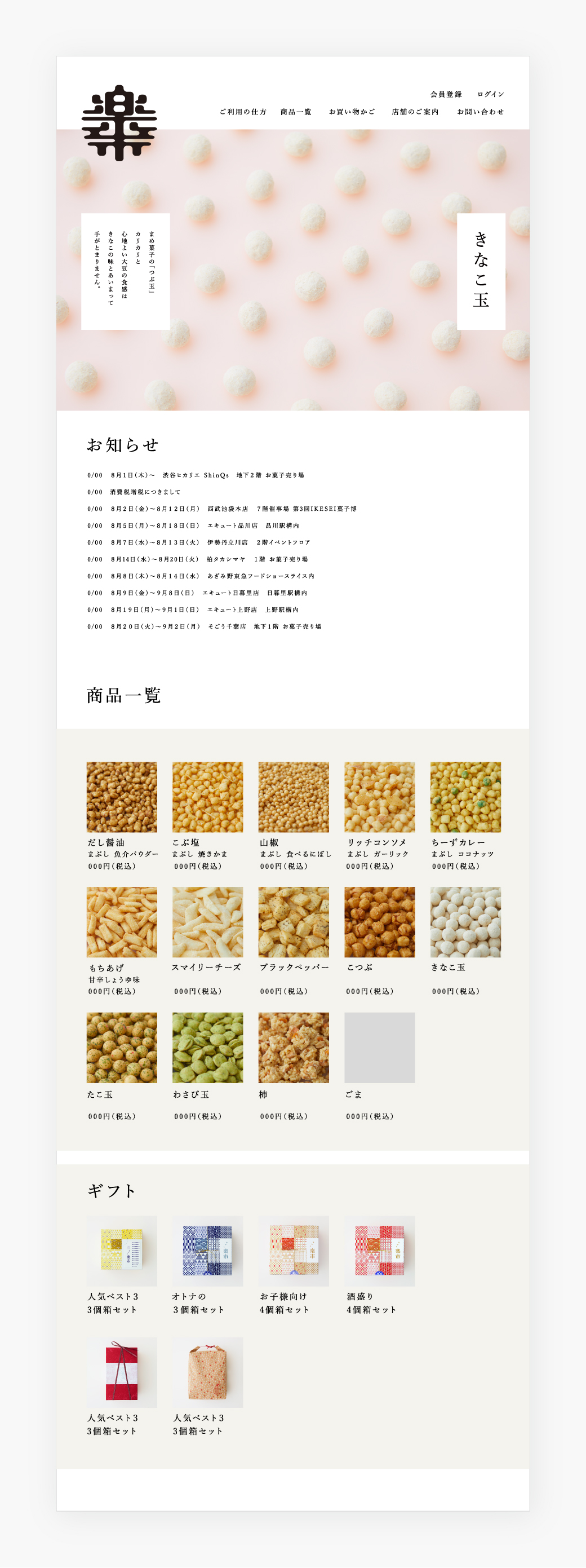Open 店舗のご案内 in the navigation
This screenshot has width=586, height=1568.
pyautogui.click(x=415, y=112)
